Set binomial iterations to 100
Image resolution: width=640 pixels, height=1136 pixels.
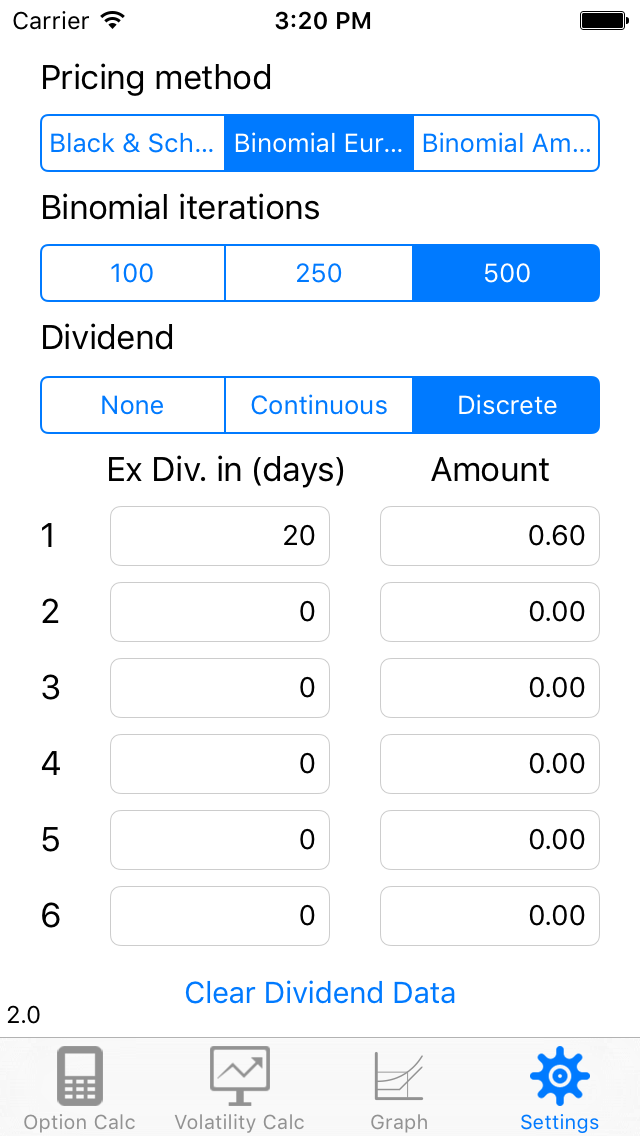(x=132, y=273)
